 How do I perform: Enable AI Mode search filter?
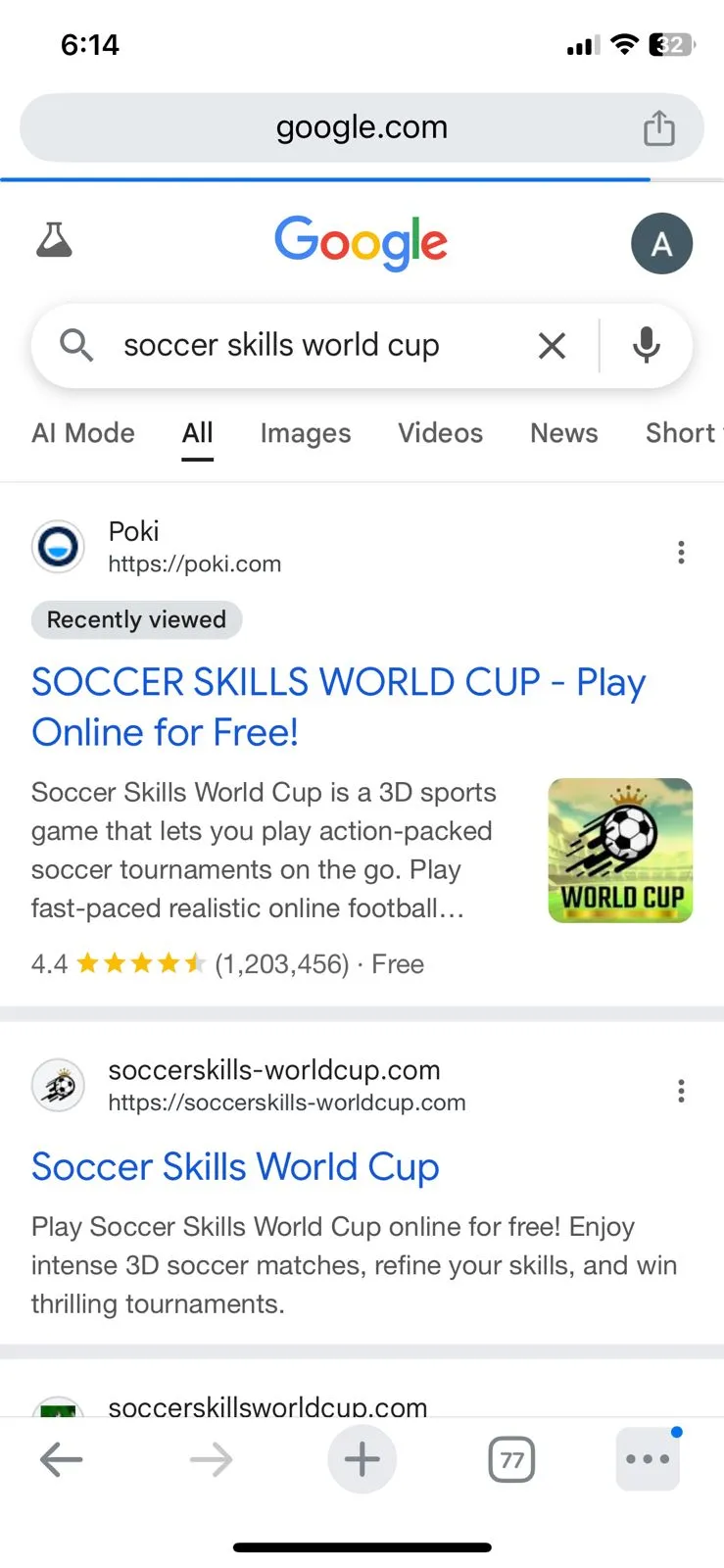pyautogui.click(x=82, y=433)
